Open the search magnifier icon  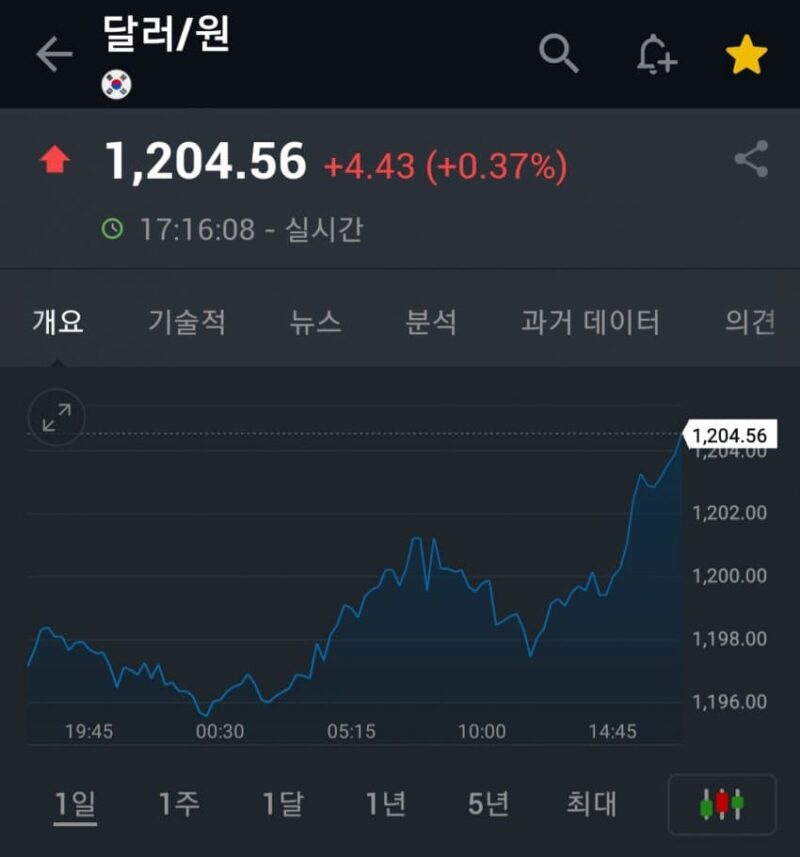coord(559,53)
